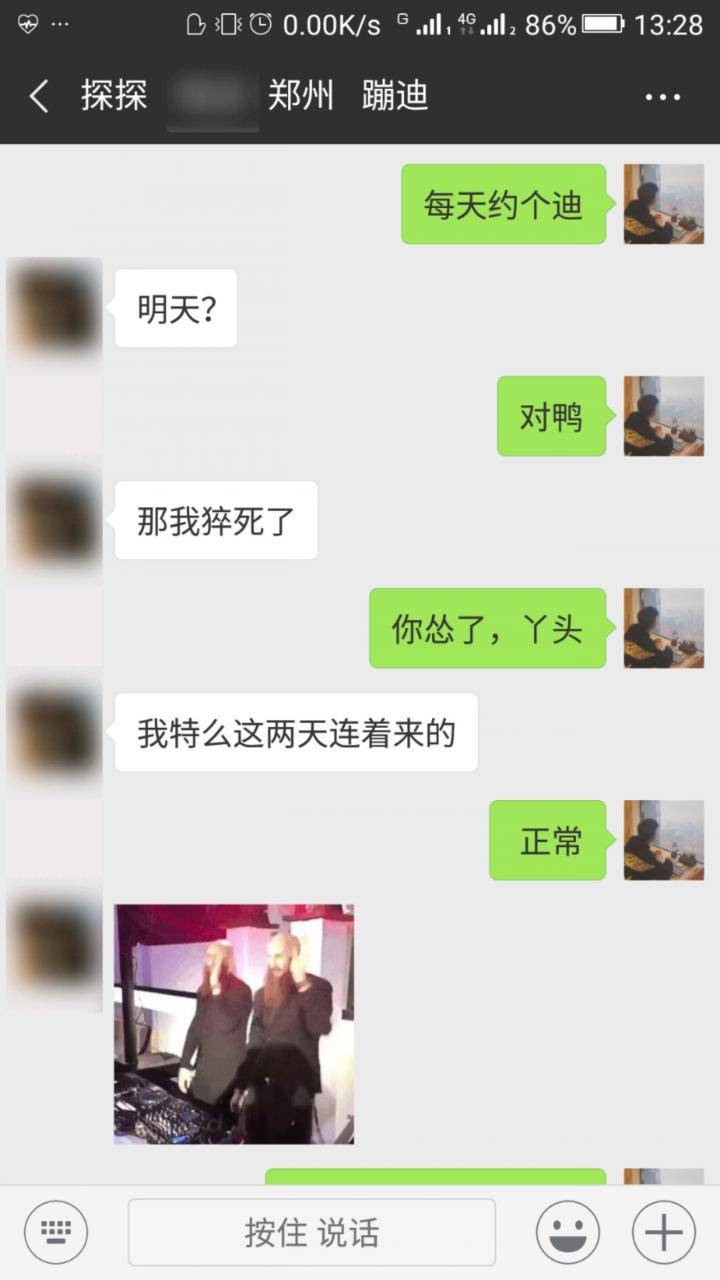The image size is (720, 1280).
Task: Tap the back arrow to leave the chat
Action: tap(38, 95)
